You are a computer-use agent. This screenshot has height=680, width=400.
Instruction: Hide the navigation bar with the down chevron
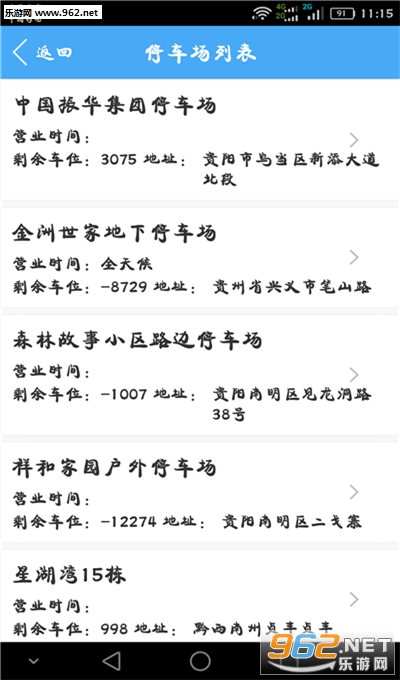[33, 661]
